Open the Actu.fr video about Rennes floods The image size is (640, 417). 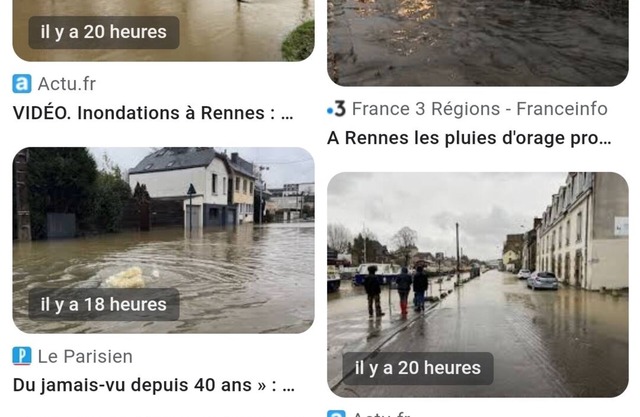[153, 113]
